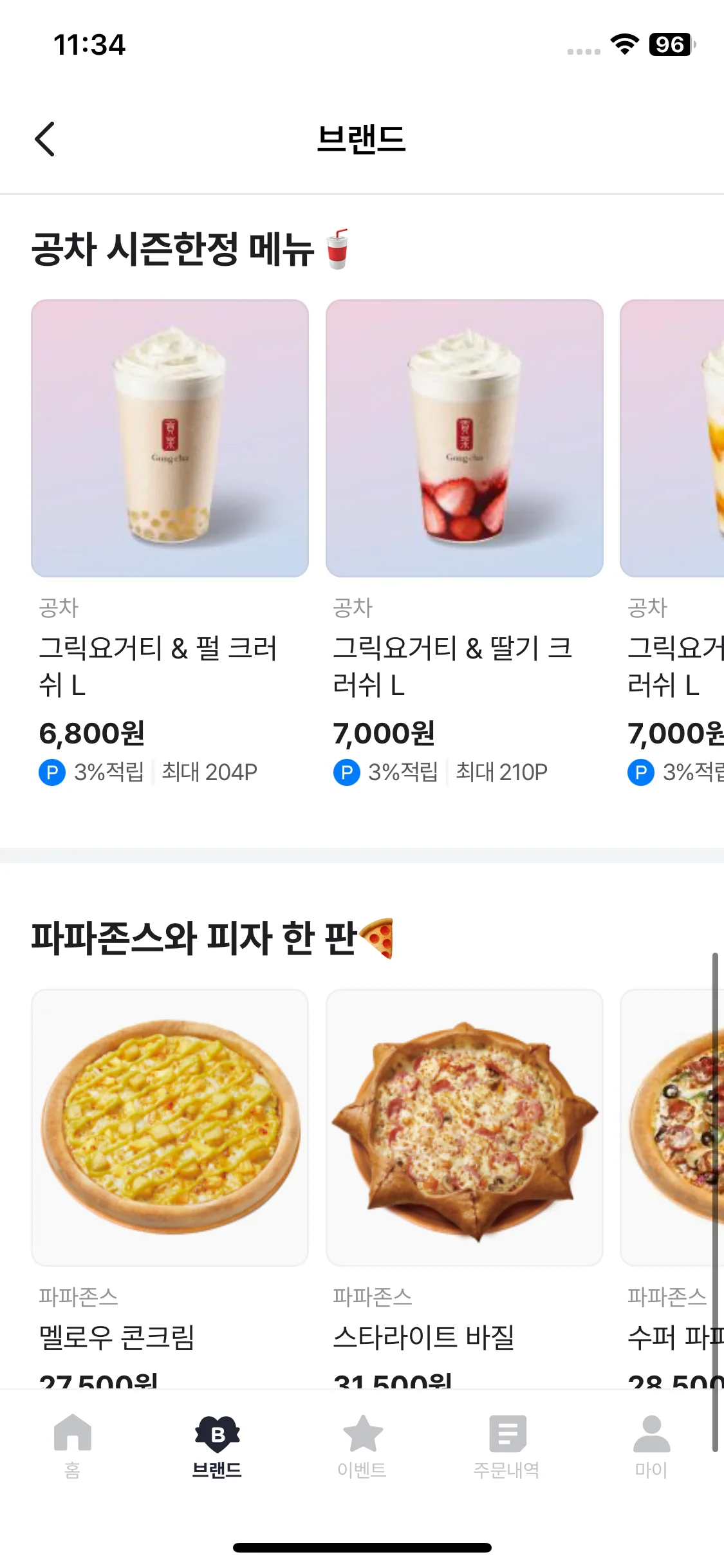Open 그릭요거티 & 딸기 크러쉬 L product
The height and width of the screenshot is (1568, 724).
(x=464, y=438)
